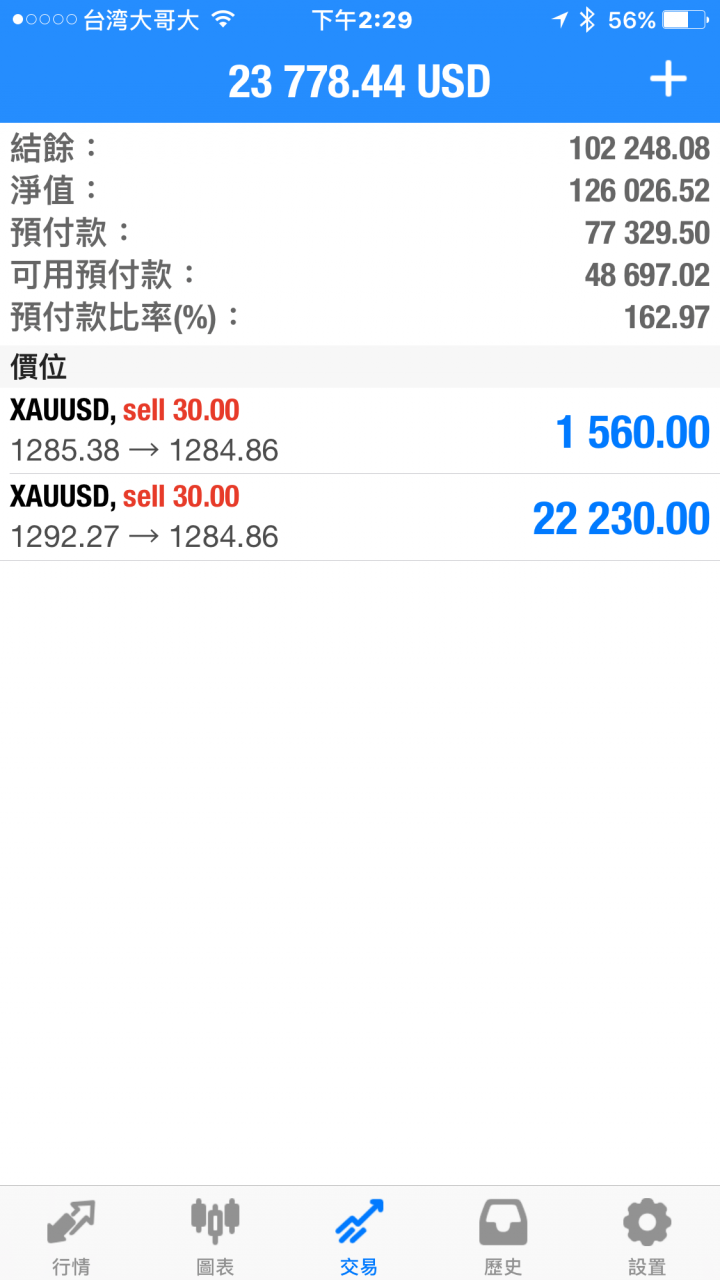Open the 設置 settings tab
This screenshot has width=720, height=1280.
pyautogui.click(x=647, y=1234)
